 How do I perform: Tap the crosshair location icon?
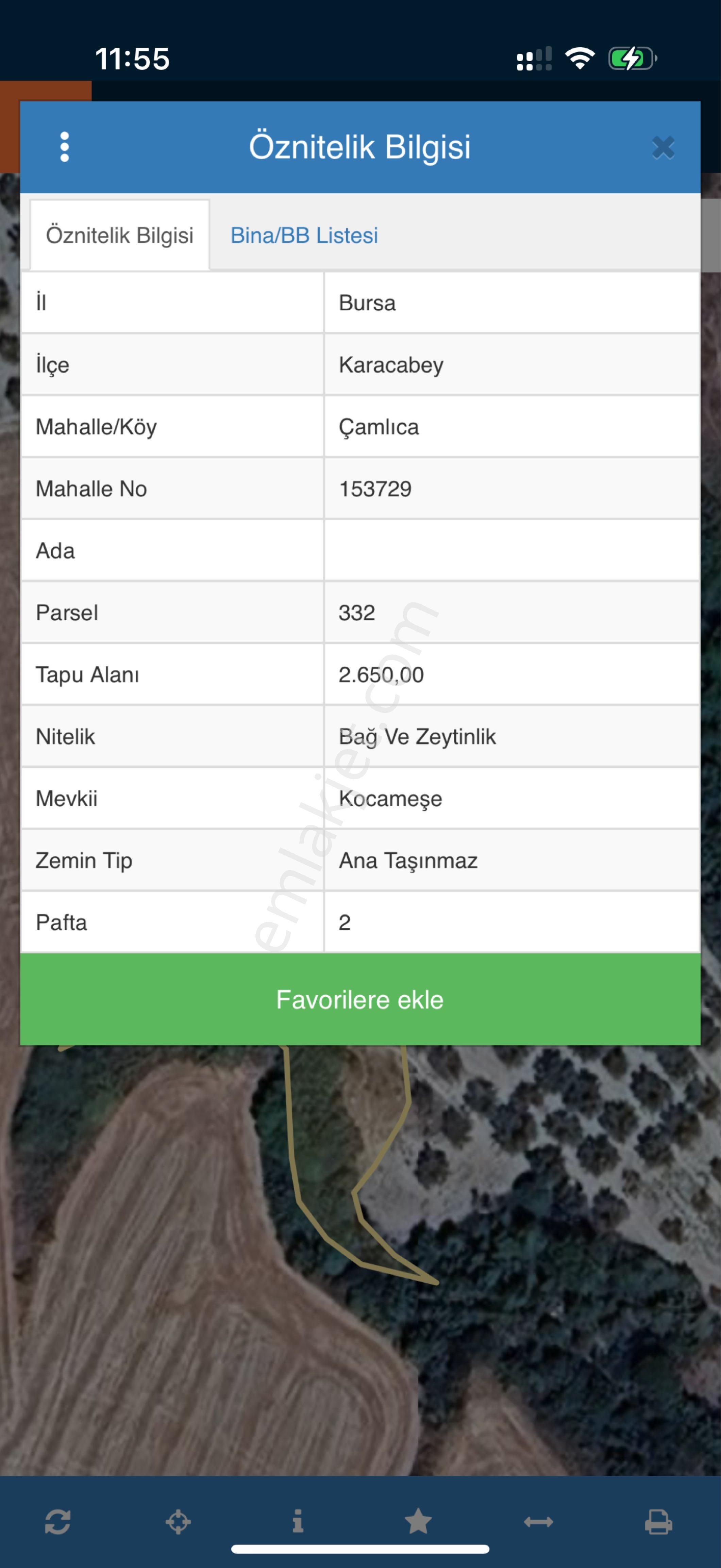178,1522
